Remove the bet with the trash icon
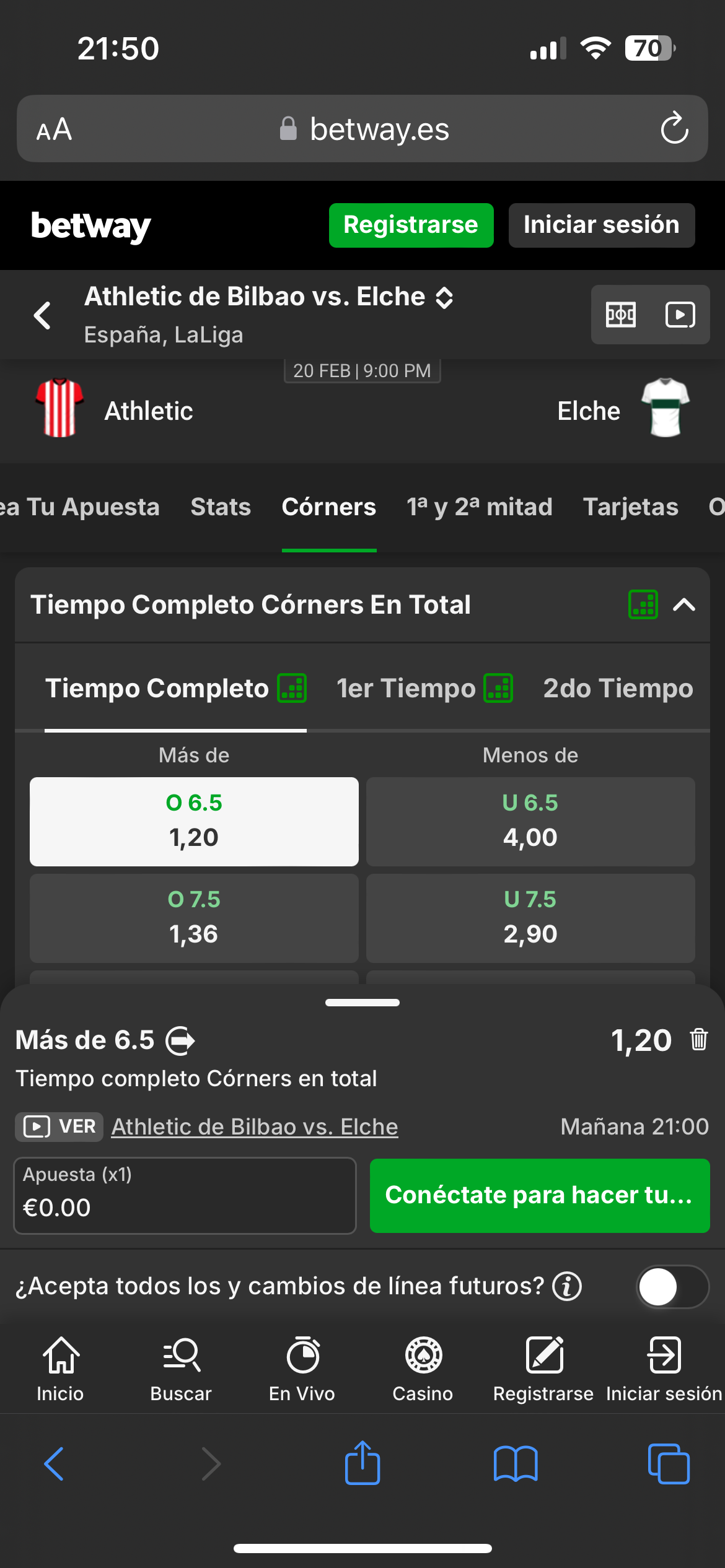This screenshot has height=1568, width=725. click(698, 1040)
